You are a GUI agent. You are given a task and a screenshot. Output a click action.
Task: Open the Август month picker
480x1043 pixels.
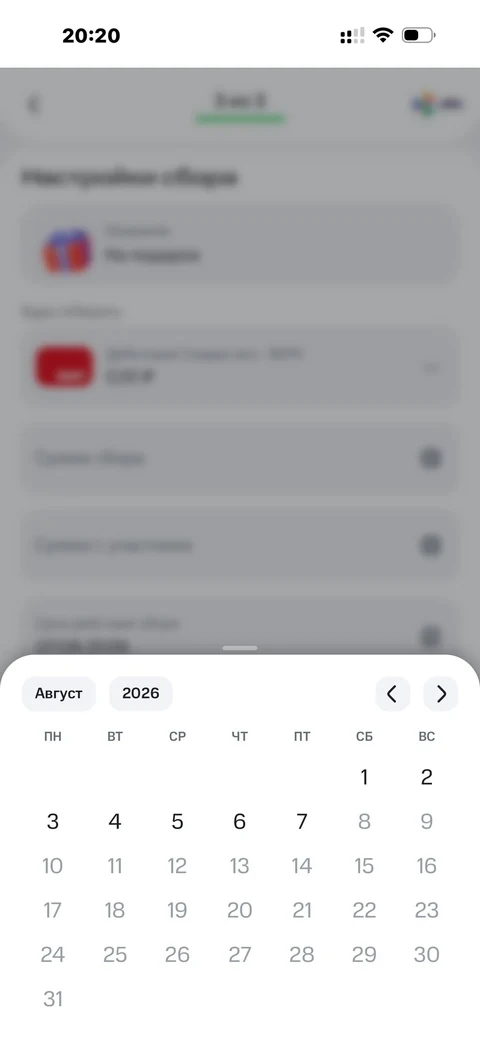click(x=59, y=694)
